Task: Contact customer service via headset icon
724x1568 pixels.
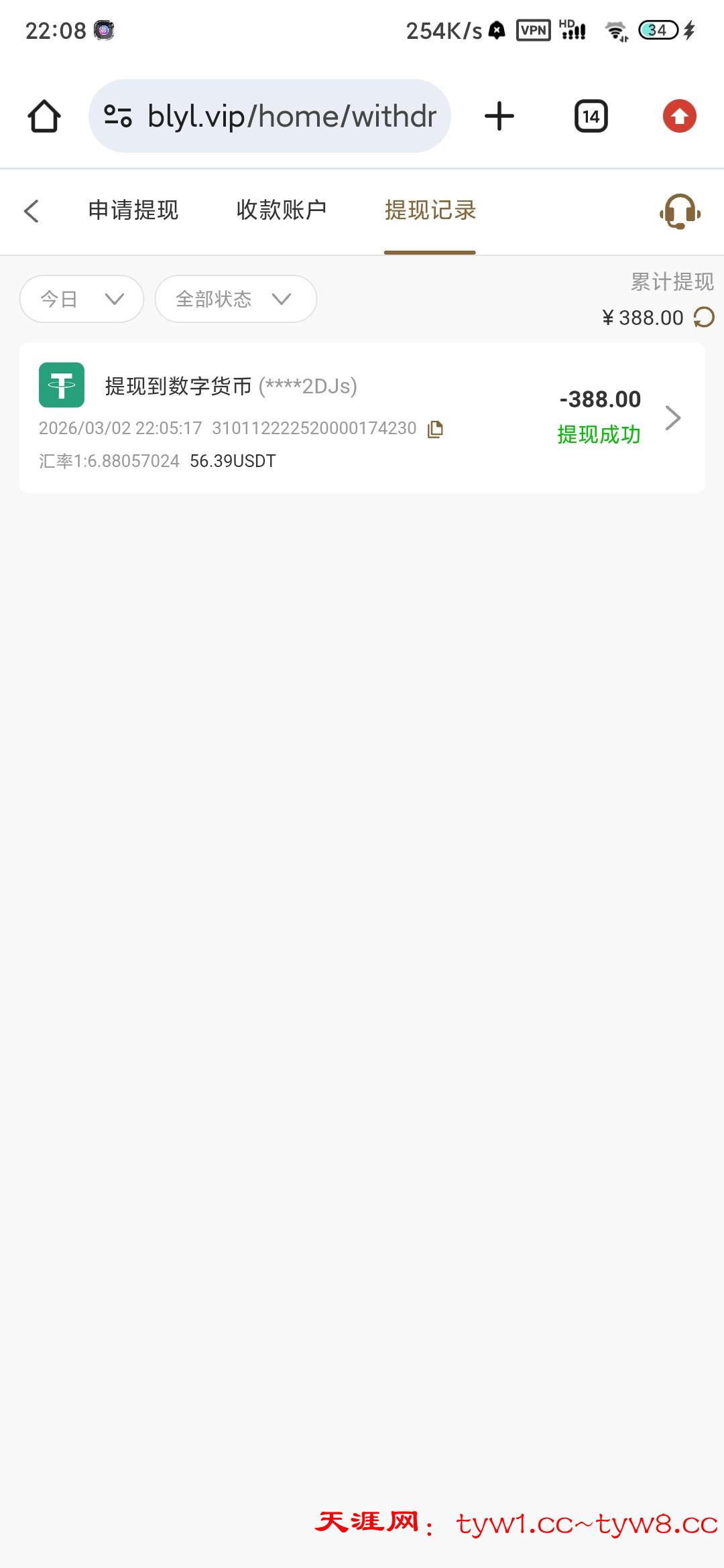Action: (x=680, y=212)
